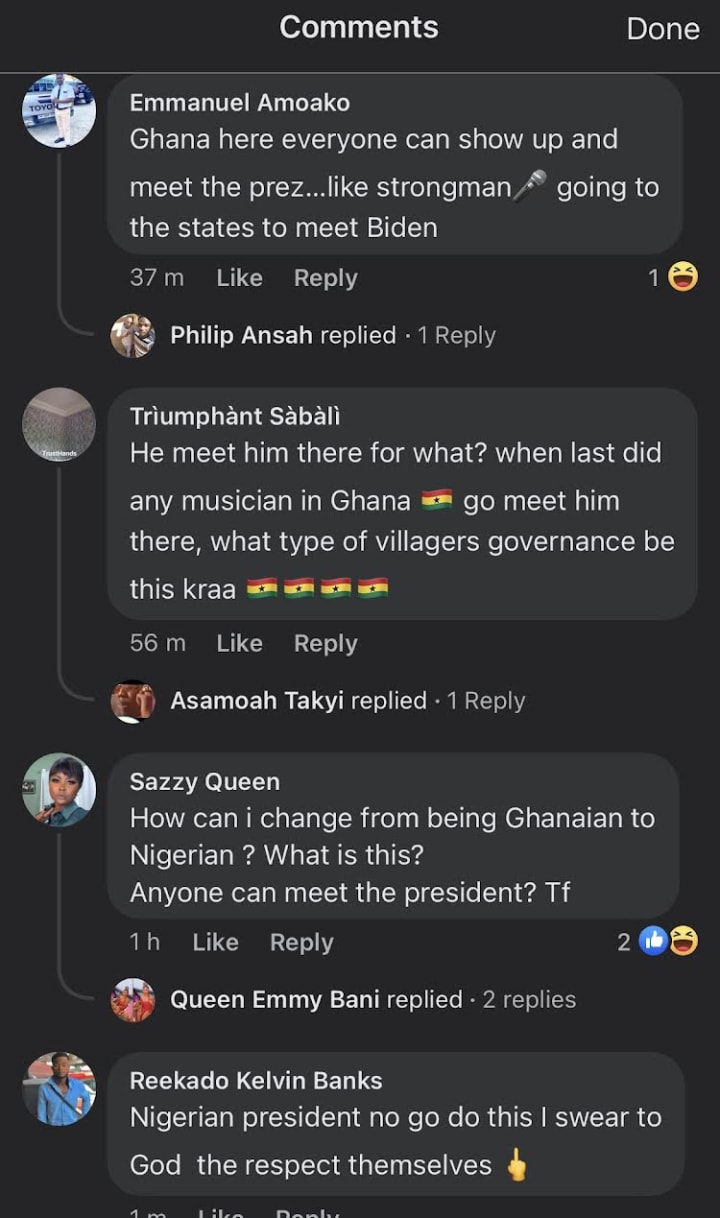Tap Done to close comments
The image size is (720, 1218).
pyautogui.click(x=662, y=28)
